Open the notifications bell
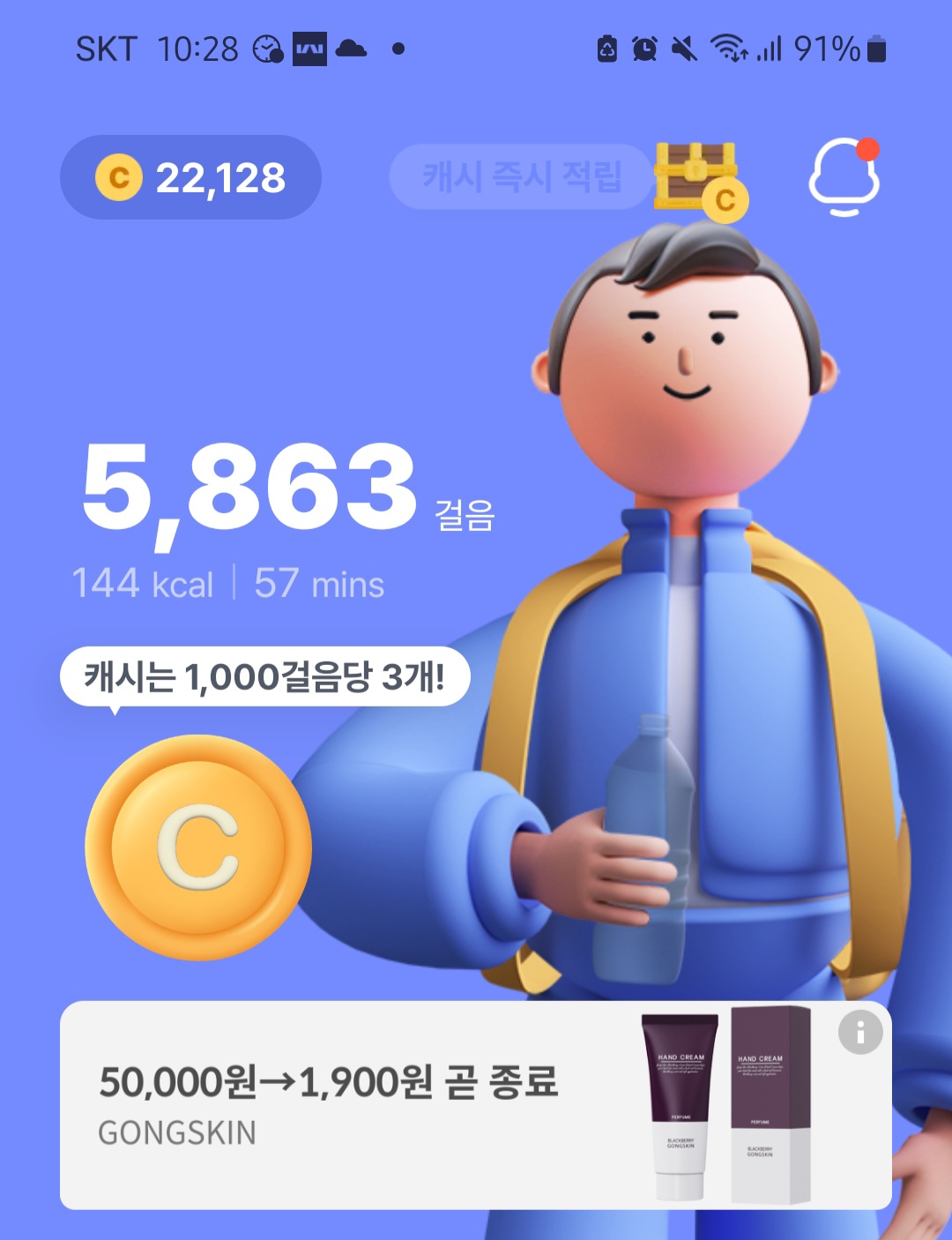This screenshot has height=1240, width=952. (844, 178)
